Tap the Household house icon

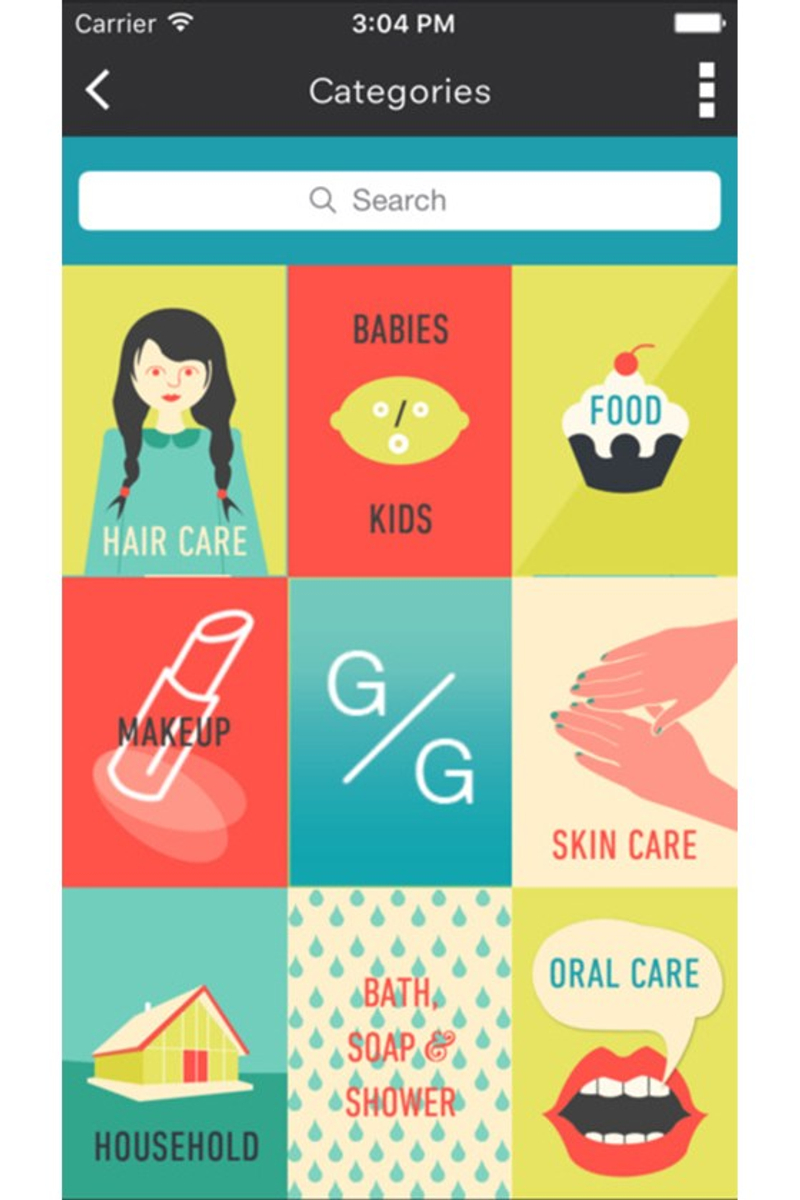point(172,1040)
